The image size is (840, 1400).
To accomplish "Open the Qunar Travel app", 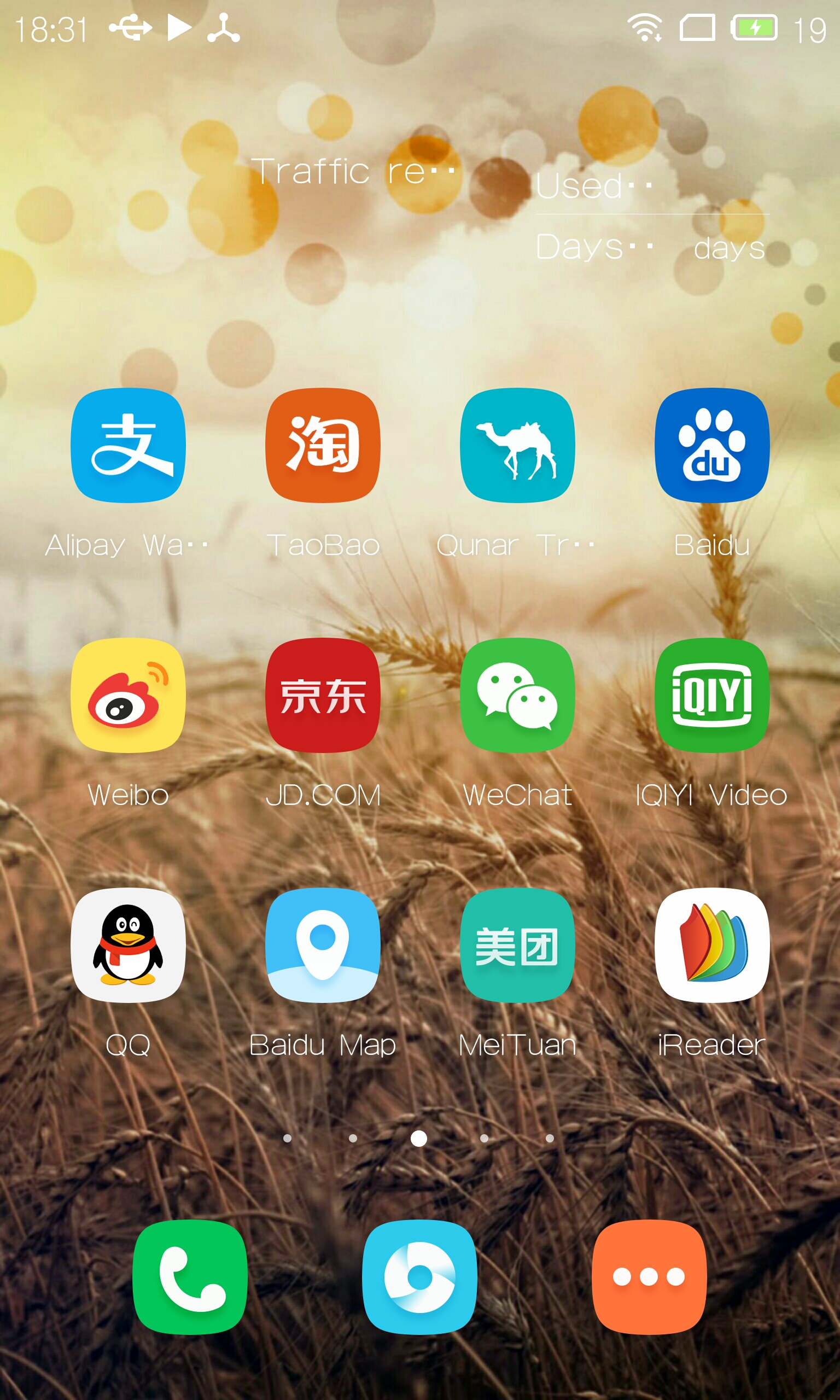I will tap(517, 445).
